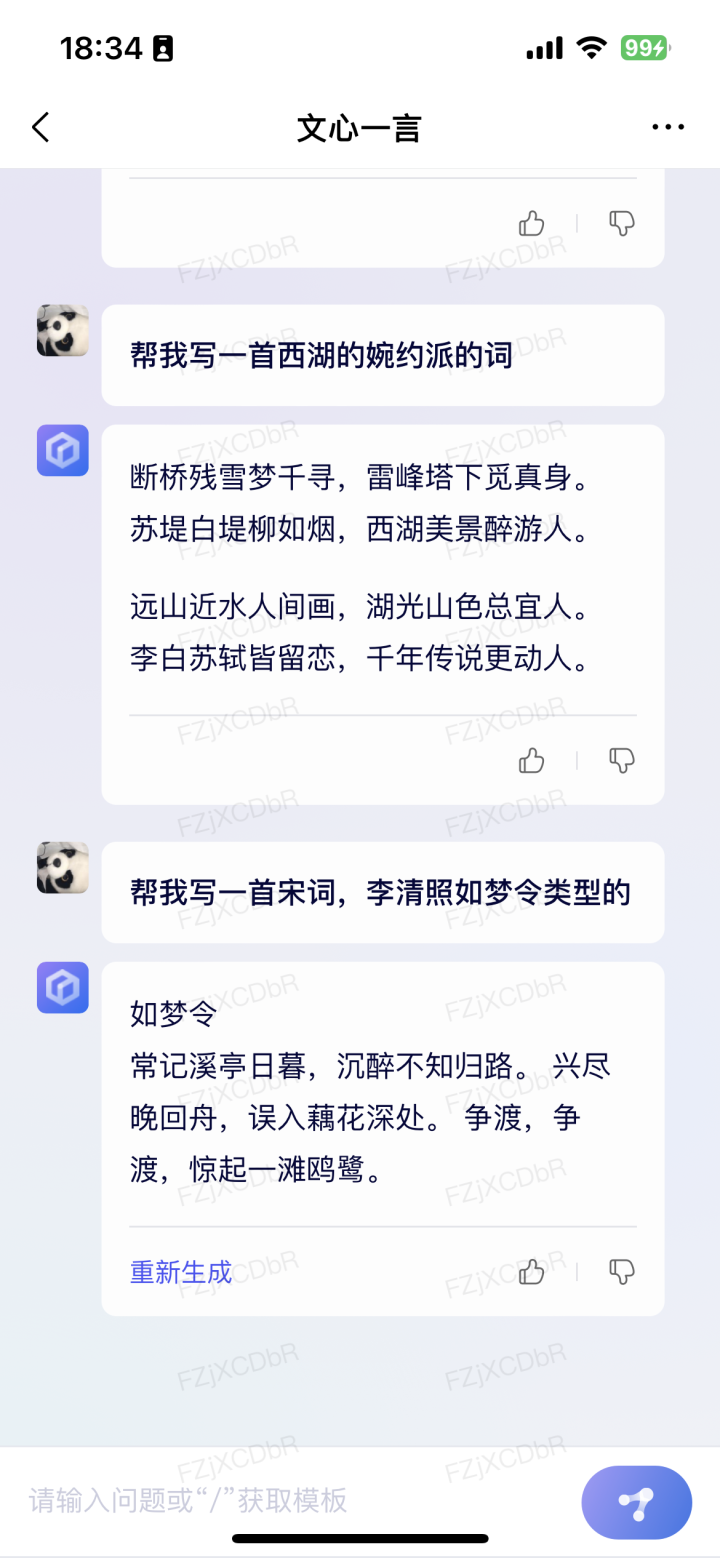Dislike the West Lake poem reply
The height and width of the screenshot is (1558, 720).
622,761
